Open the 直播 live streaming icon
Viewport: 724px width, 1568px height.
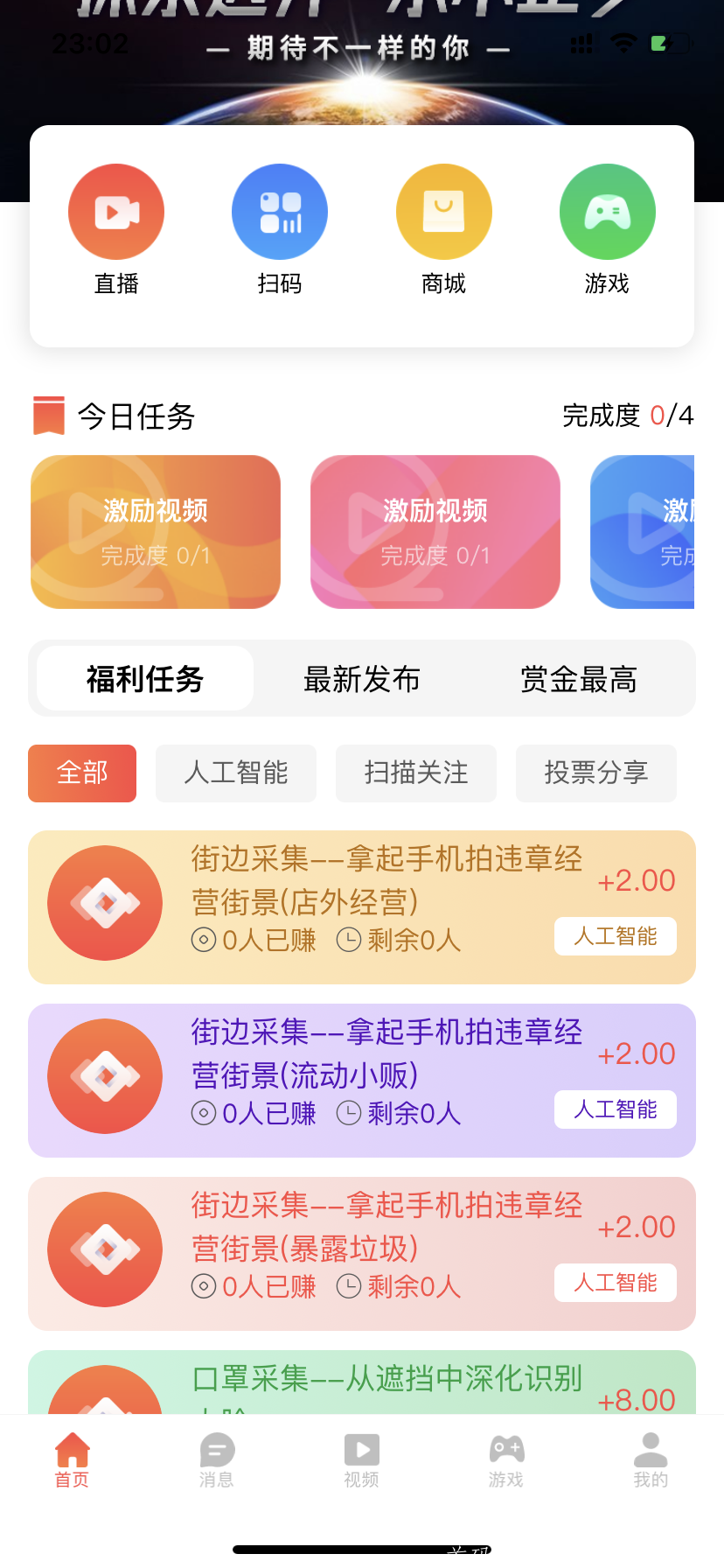coord(116,211)
